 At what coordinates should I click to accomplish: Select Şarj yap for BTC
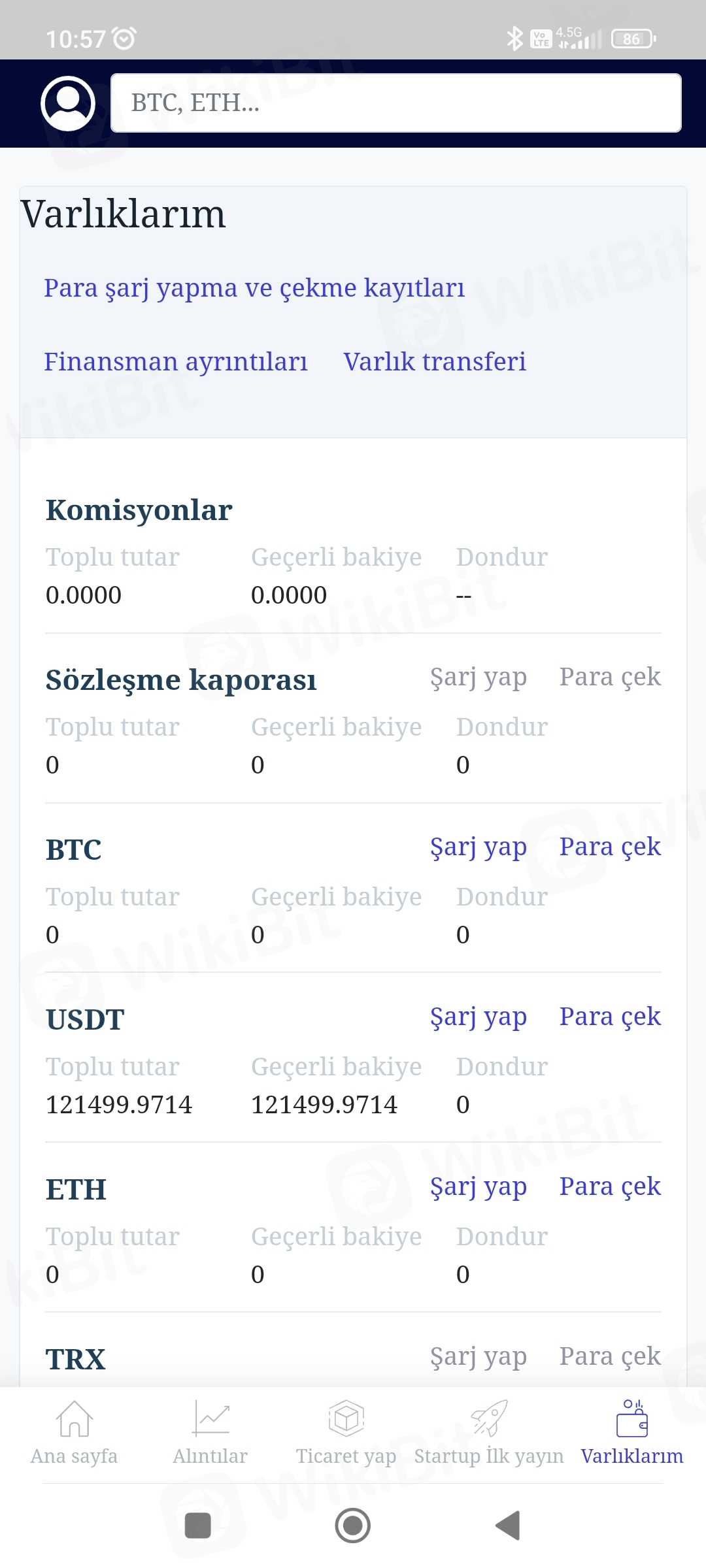click(x=478, y=847)
